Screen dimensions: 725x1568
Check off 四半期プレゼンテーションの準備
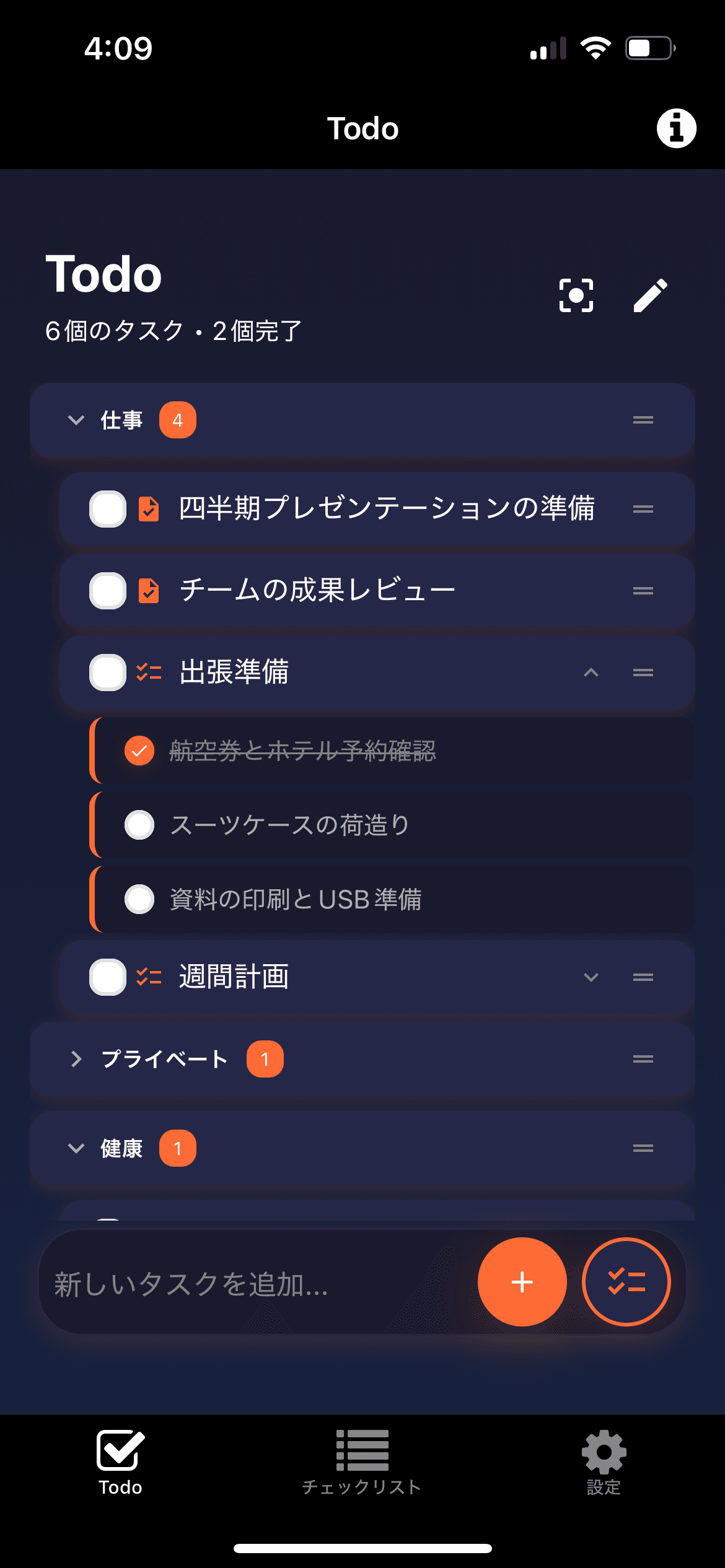pos(107,509)
